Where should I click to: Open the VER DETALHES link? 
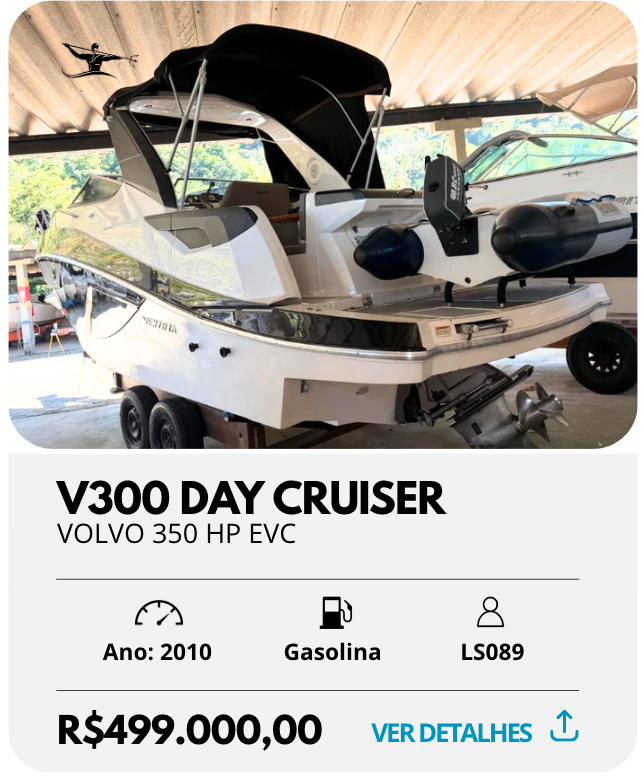(451, 733)
